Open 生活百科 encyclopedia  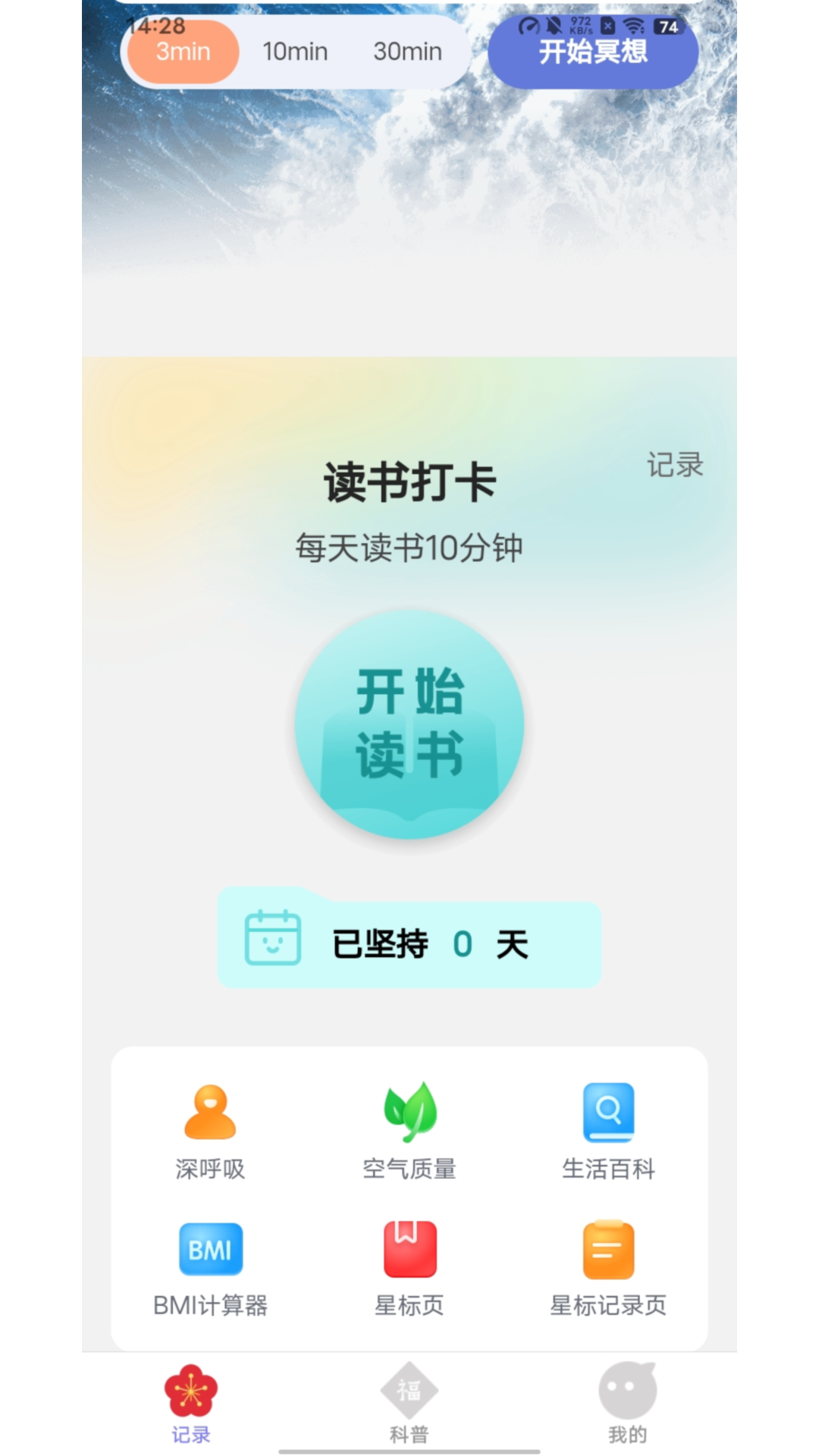tap(608, 1130)
